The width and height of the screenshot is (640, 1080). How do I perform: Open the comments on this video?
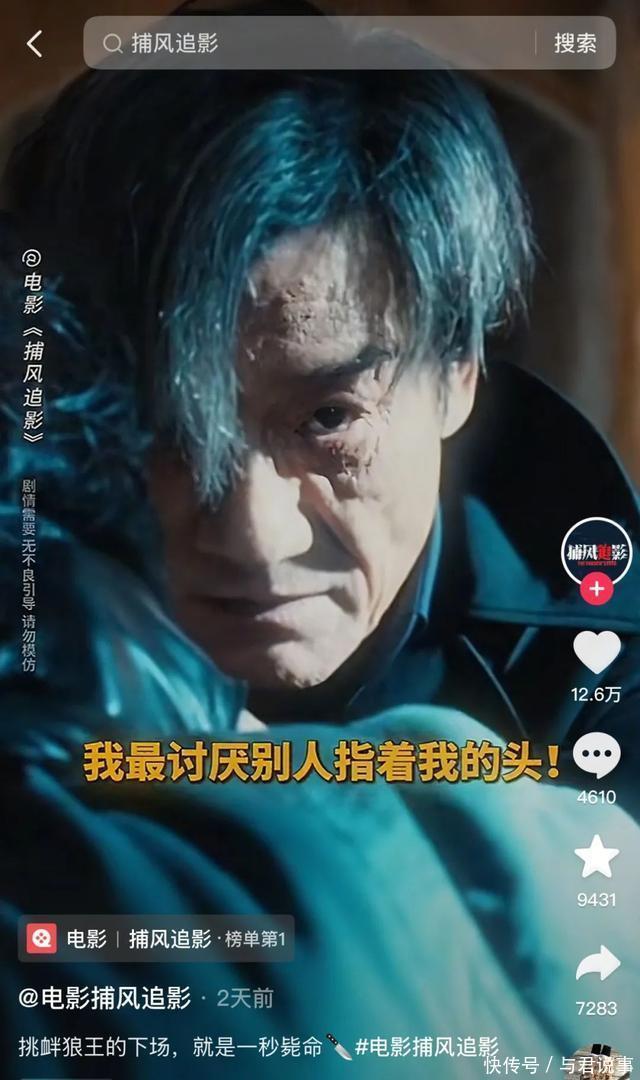coord(597,757)
